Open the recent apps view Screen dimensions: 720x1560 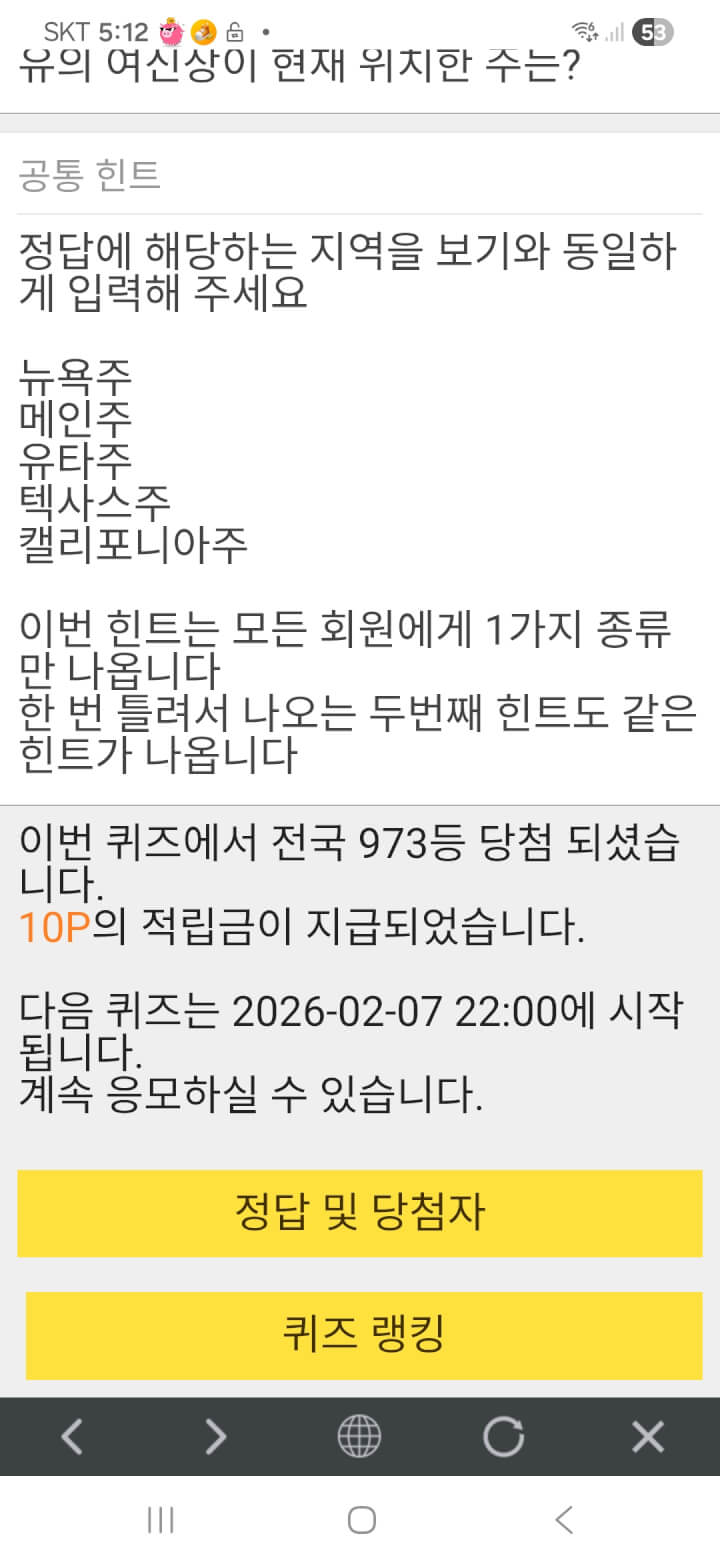160,1520
